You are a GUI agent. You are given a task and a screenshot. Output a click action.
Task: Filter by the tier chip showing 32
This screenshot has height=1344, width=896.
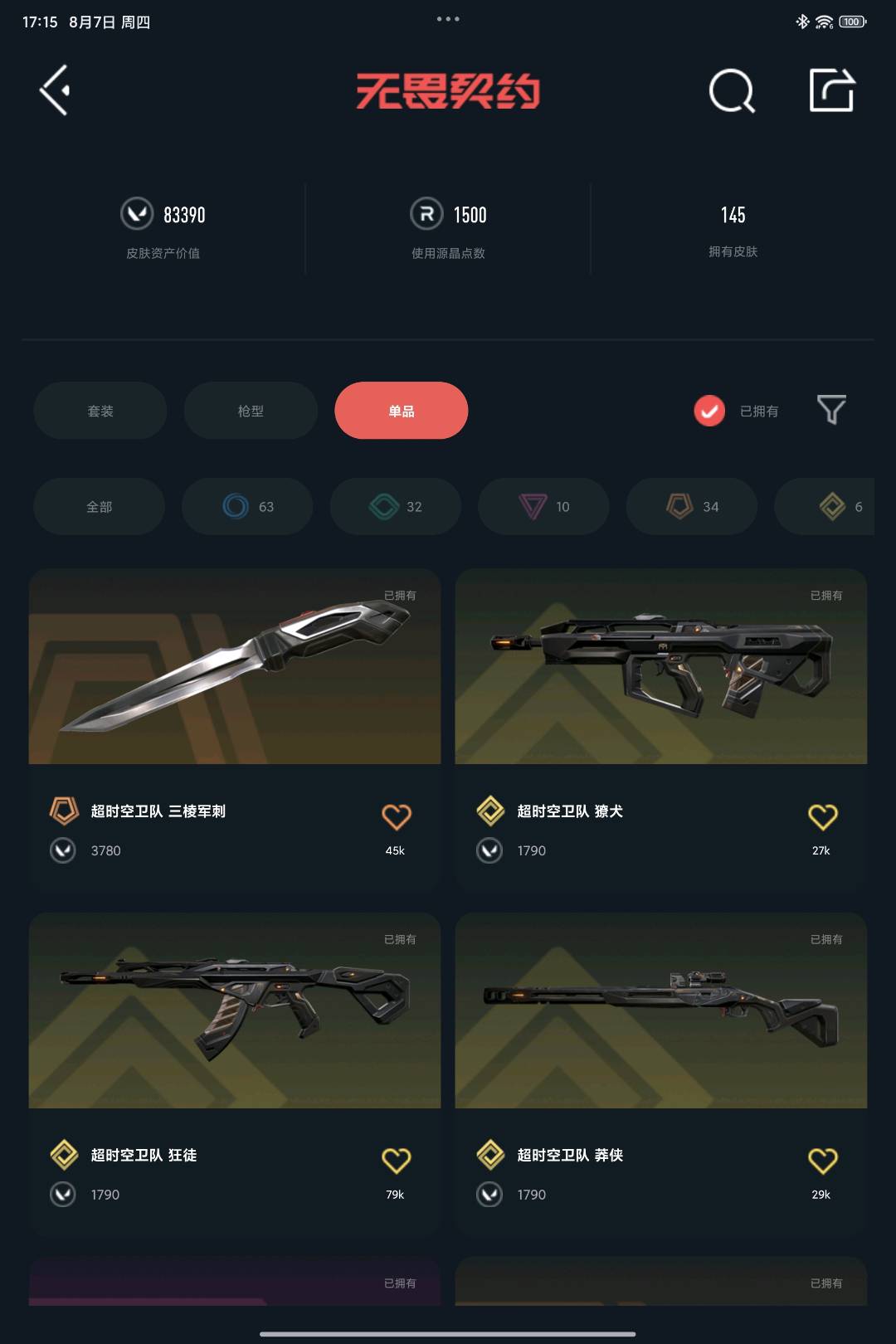396,506
